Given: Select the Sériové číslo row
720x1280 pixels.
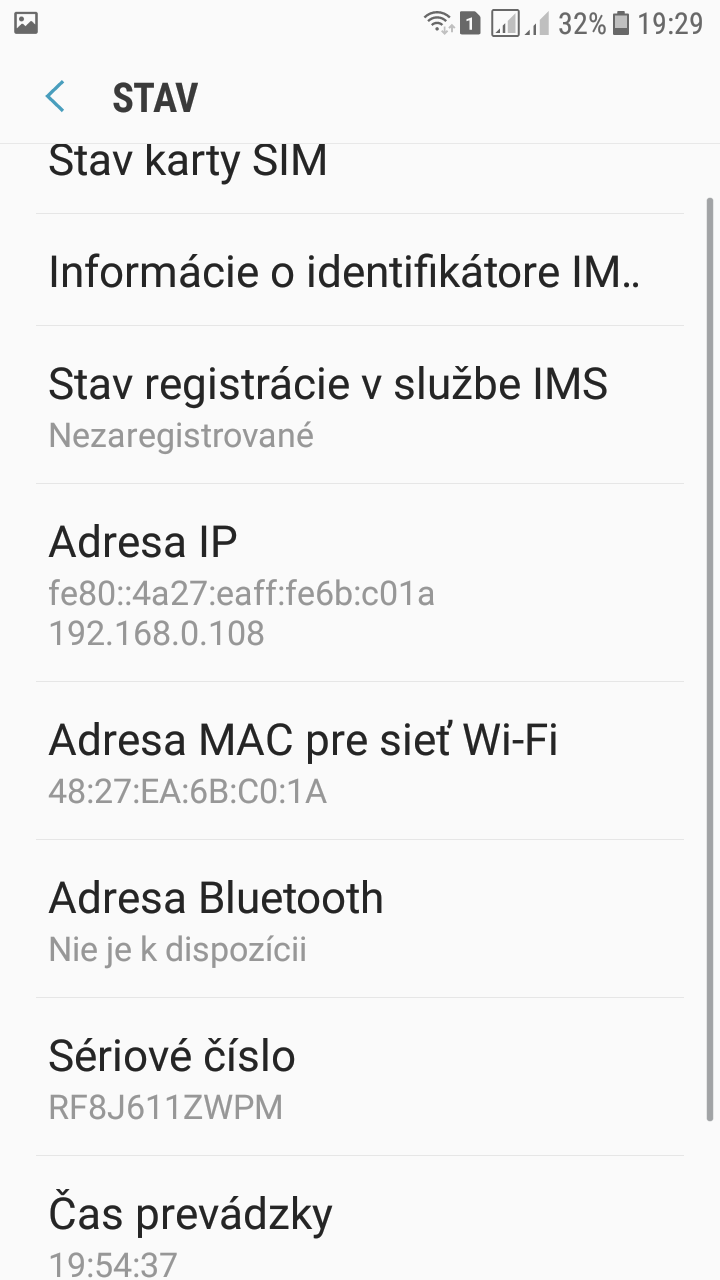Looking at the screenshot, I should 360,1077.
